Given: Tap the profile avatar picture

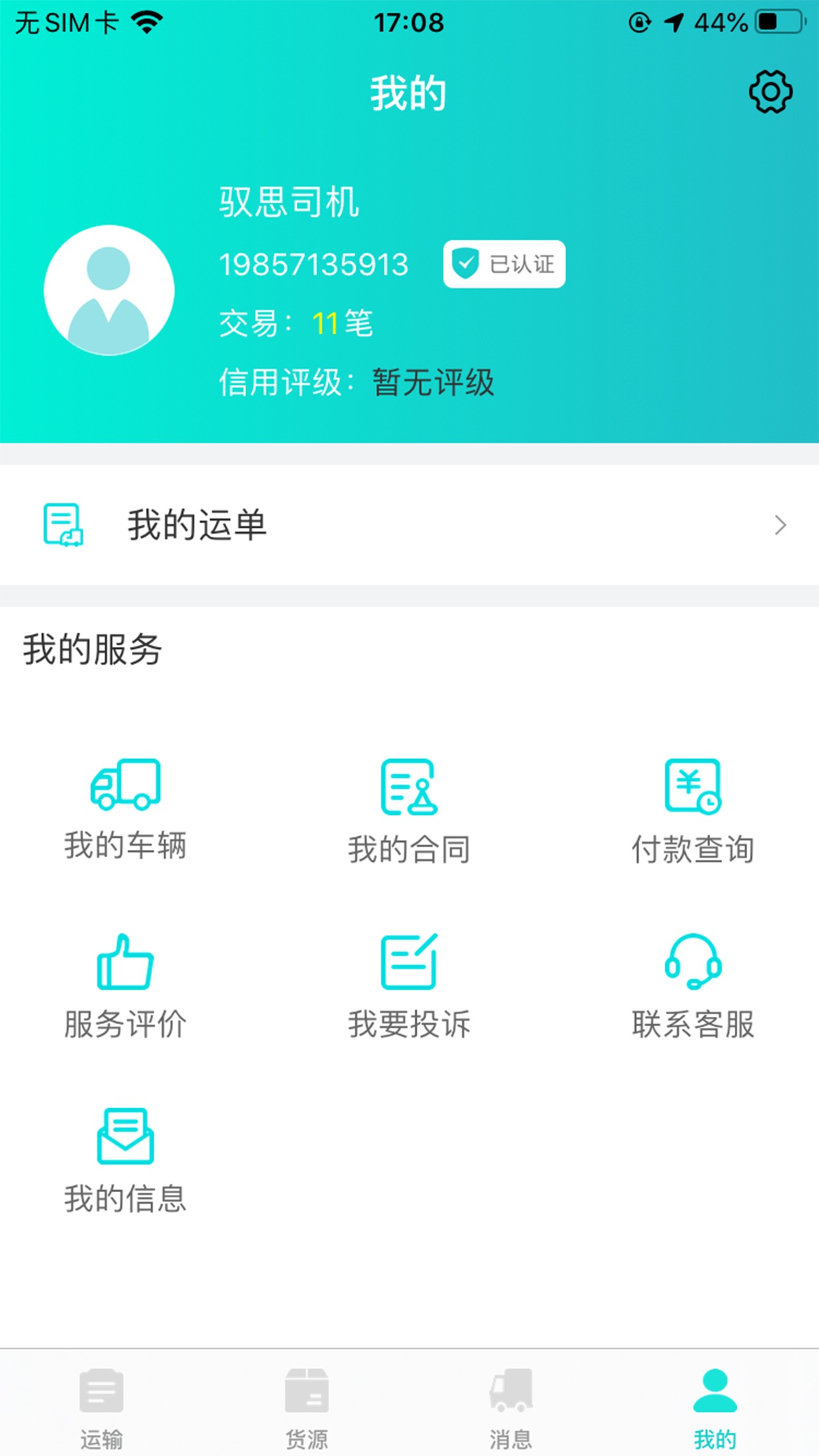Looking at the screenshot, I should (x=109, y=290).
